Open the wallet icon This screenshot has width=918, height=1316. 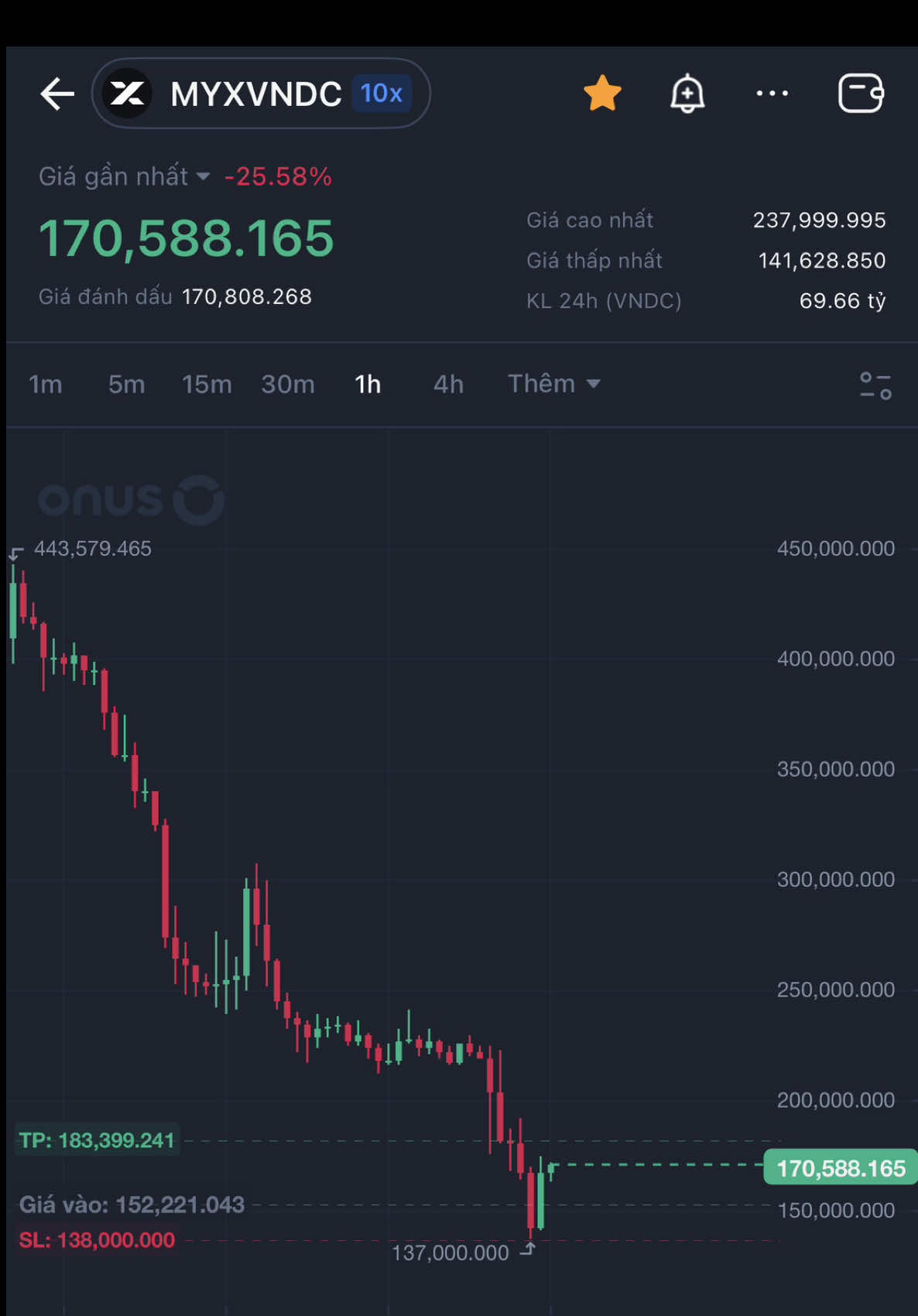coord(862,93)
